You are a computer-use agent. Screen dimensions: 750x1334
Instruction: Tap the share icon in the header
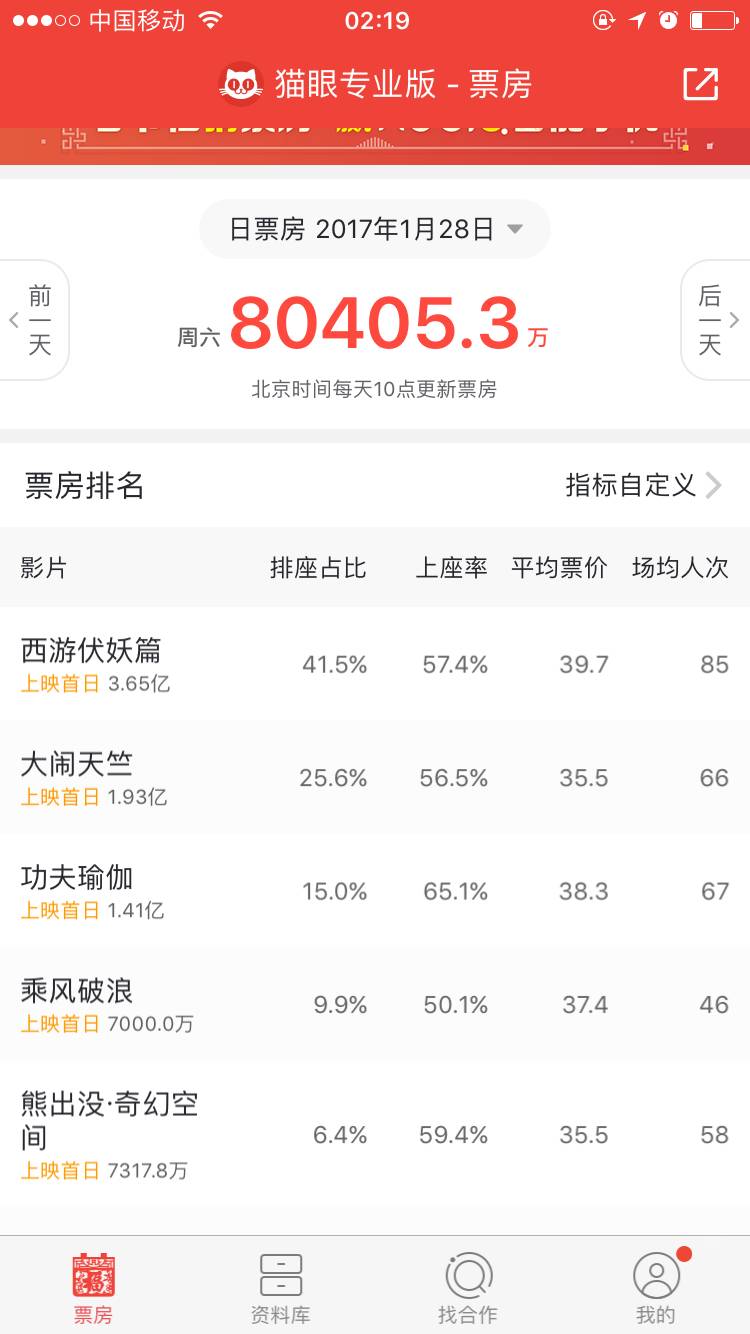pos(700,84)
